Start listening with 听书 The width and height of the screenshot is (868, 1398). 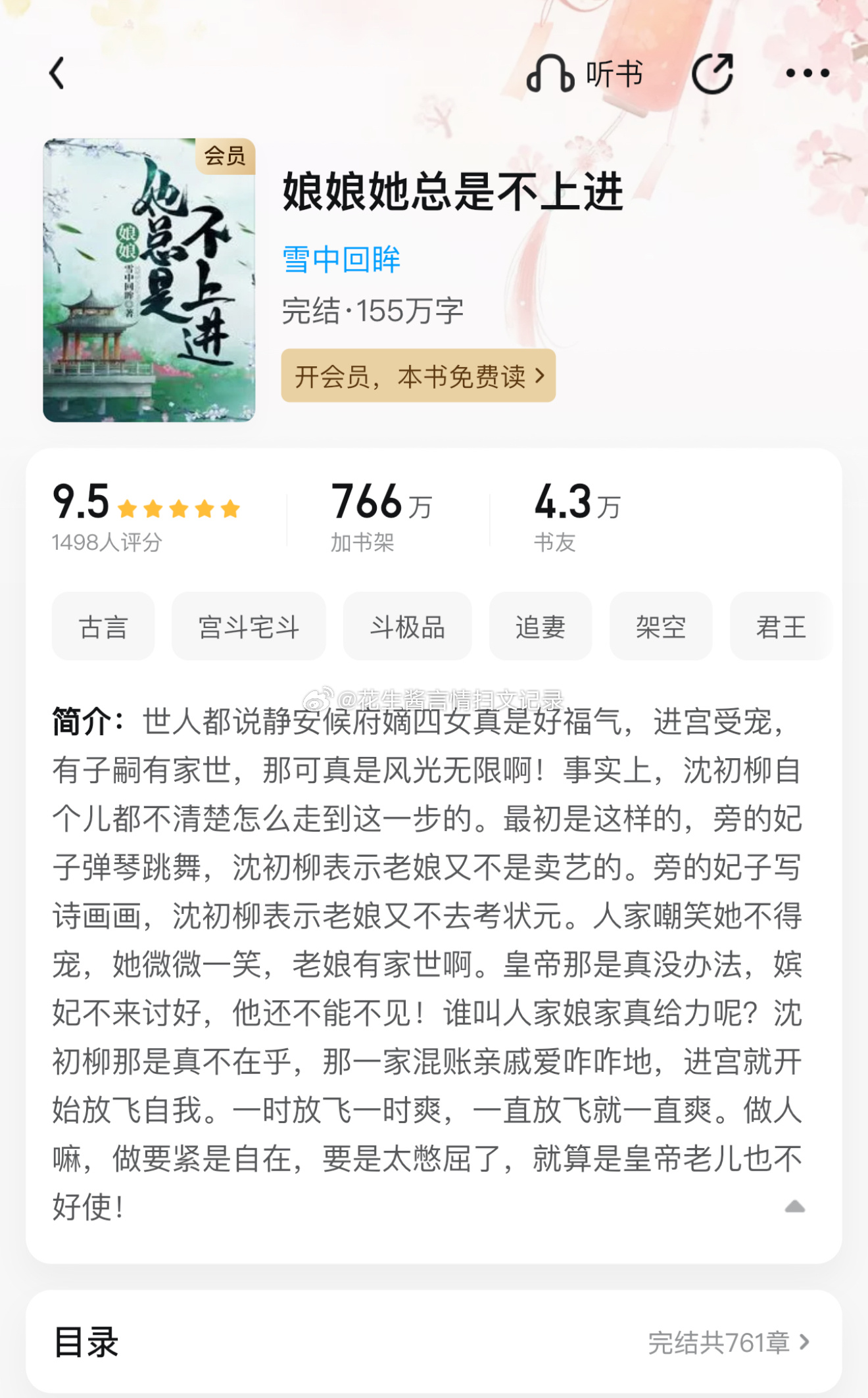pyautogui.click(x=584, y=73)
